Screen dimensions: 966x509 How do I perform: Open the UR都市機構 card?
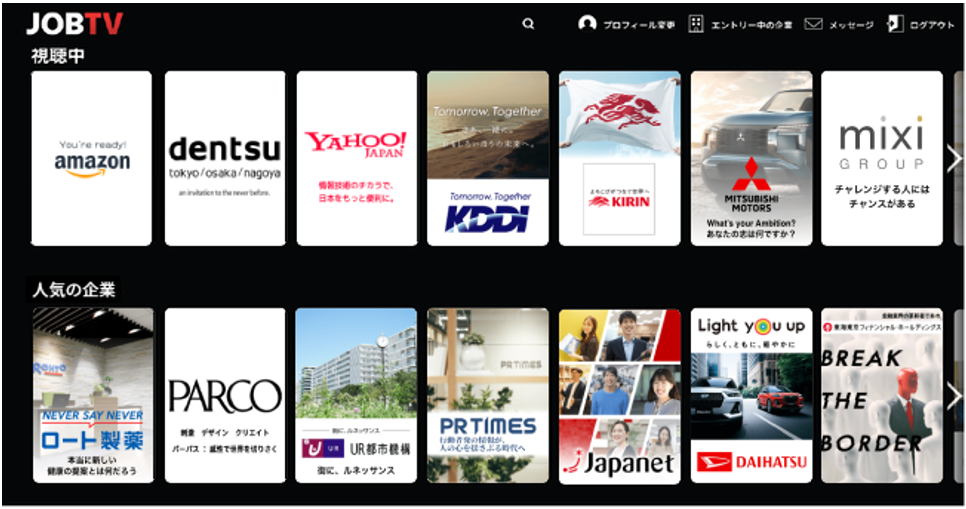356,395
